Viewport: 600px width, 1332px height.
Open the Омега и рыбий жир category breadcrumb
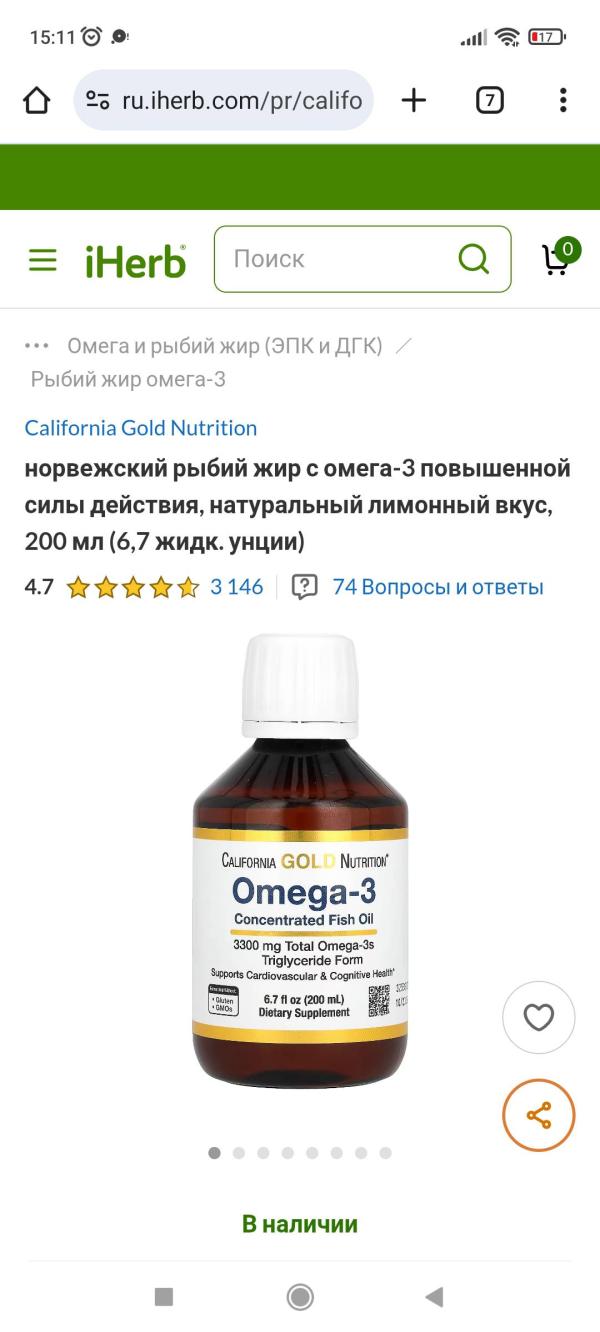coord(225,346)
